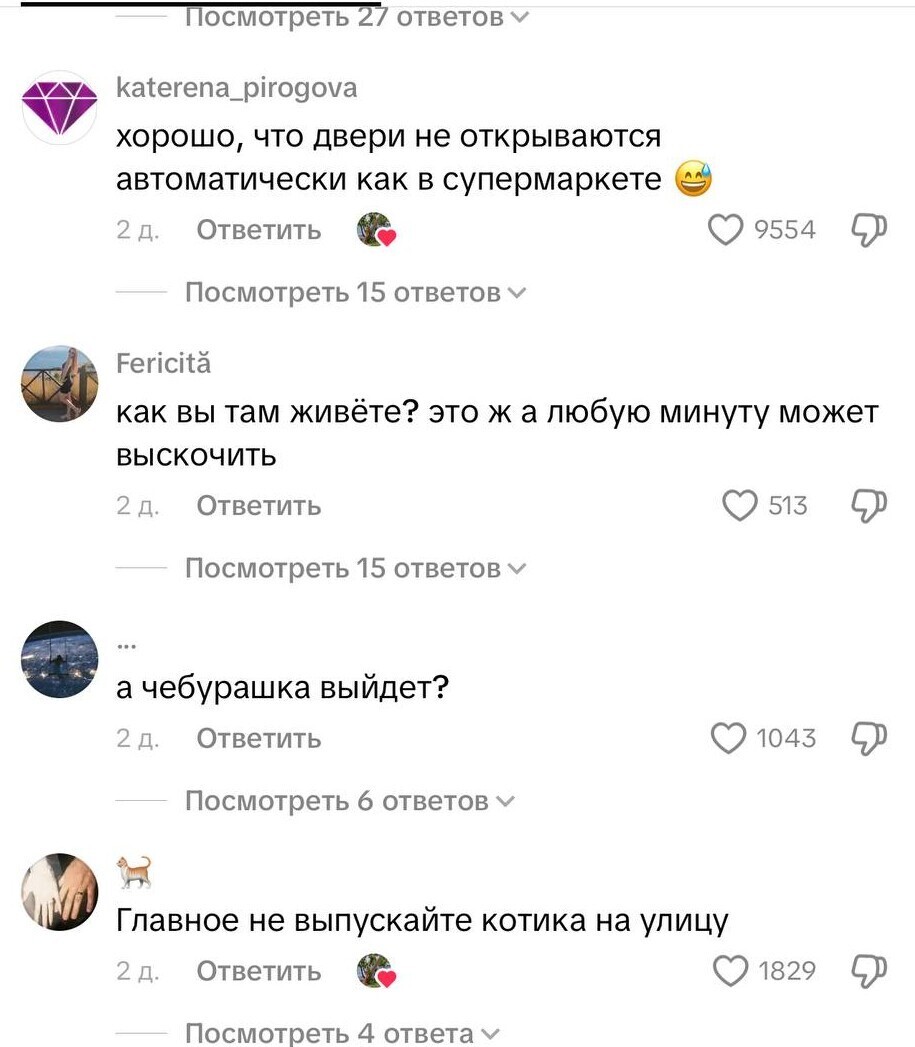Dislike the чебурашка comment
915x1047 pixels.
[x=869, y=738]
